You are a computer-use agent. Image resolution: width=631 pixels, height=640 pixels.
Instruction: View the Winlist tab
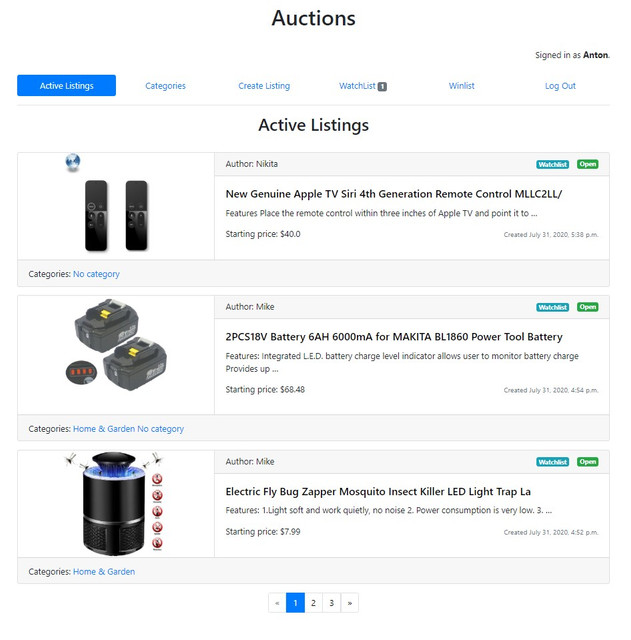[461, 86]
